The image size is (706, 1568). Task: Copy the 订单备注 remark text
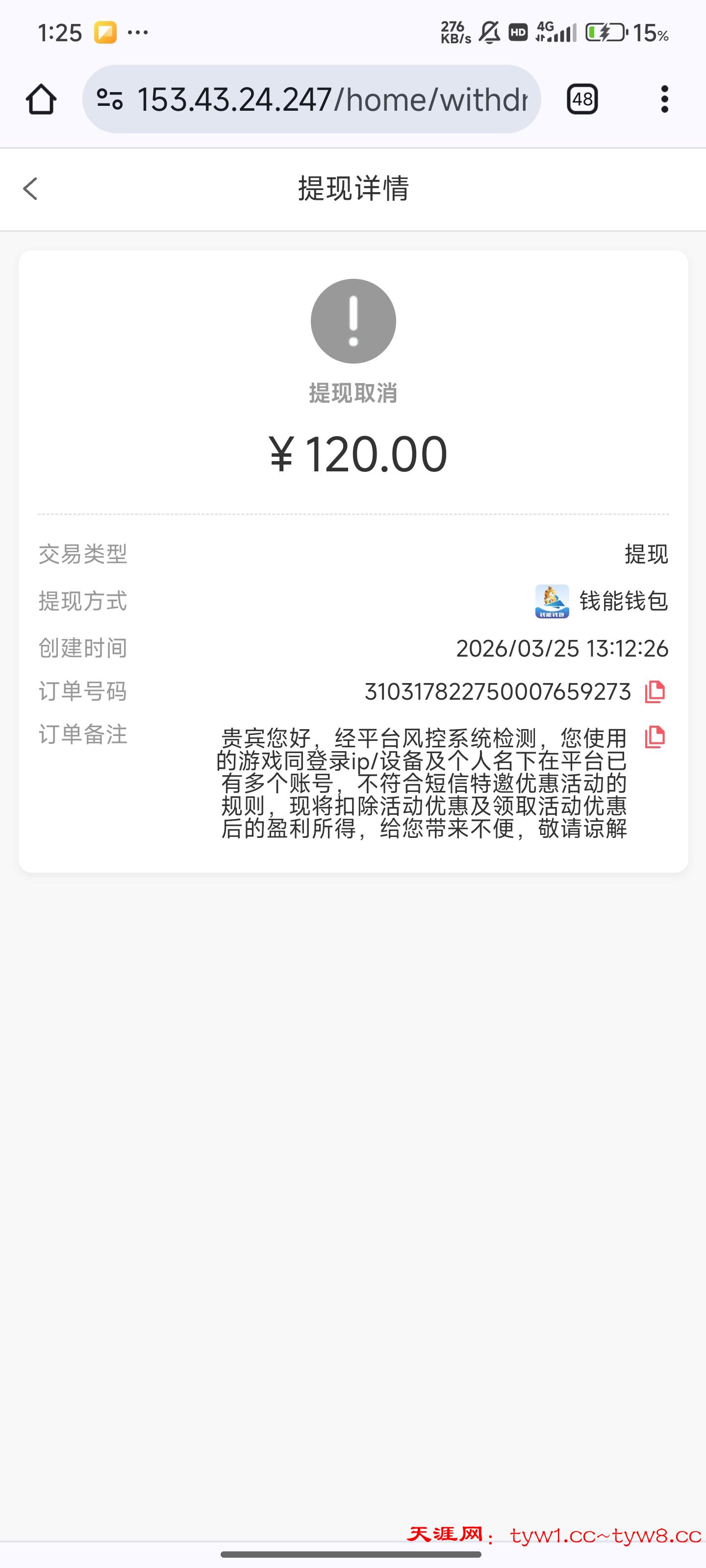(654, 738)
